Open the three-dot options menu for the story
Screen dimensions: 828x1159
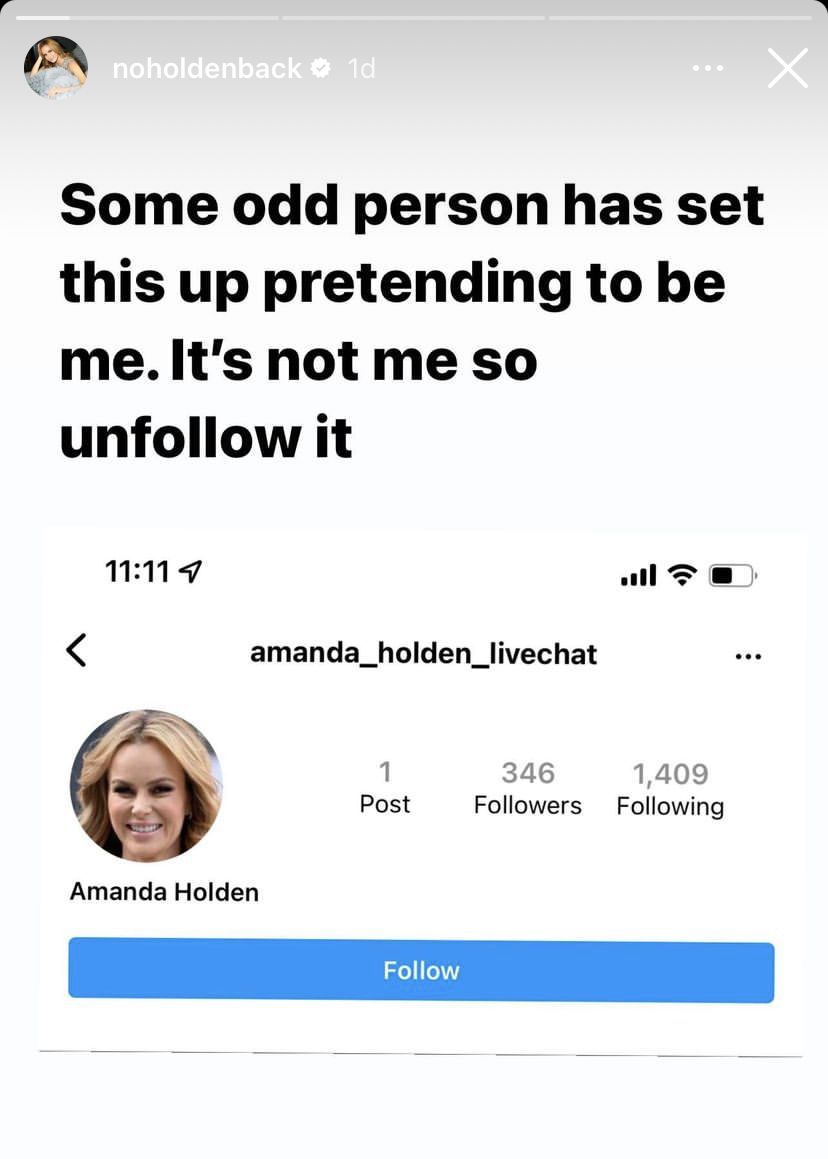pos(708,68)
